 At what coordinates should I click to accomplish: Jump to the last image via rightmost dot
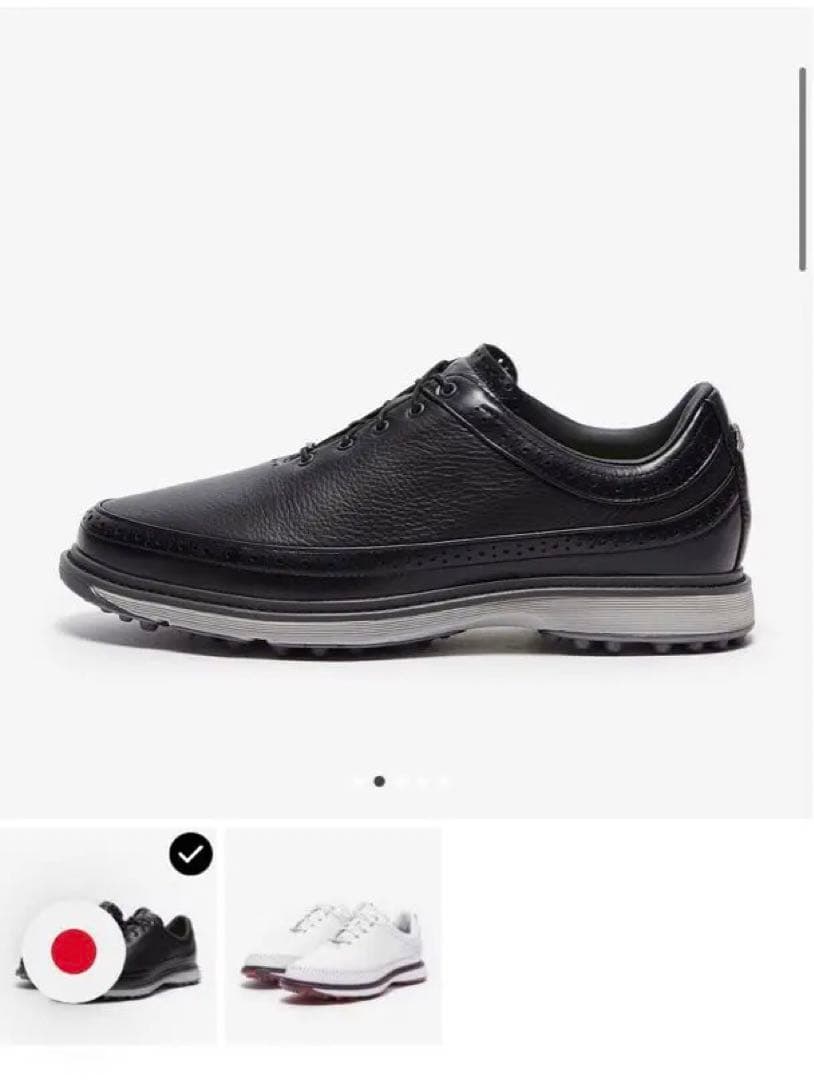coord(443,780)
